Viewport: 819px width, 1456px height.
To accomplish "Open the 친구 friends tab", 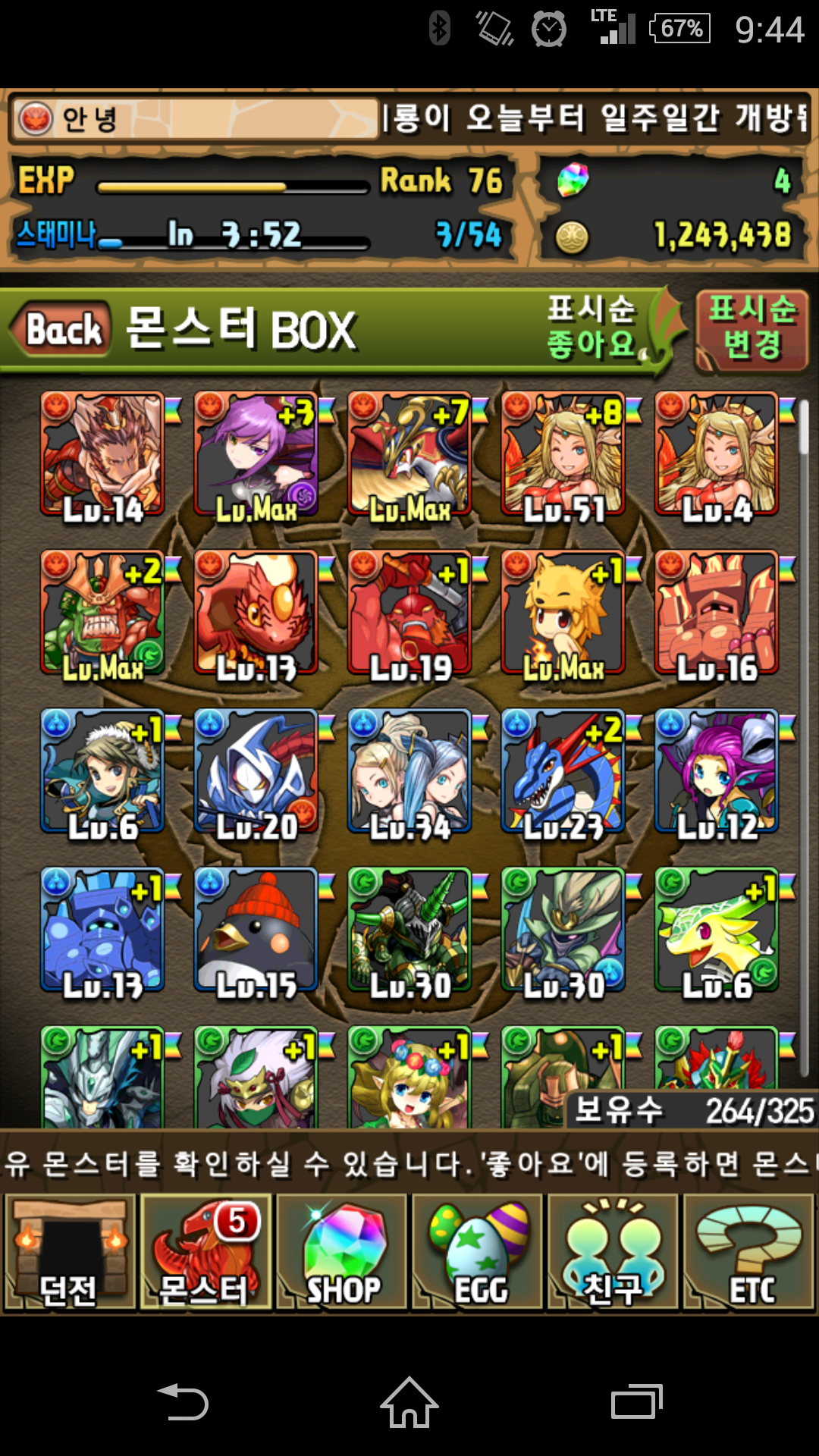I will (x=613, y=1253).
